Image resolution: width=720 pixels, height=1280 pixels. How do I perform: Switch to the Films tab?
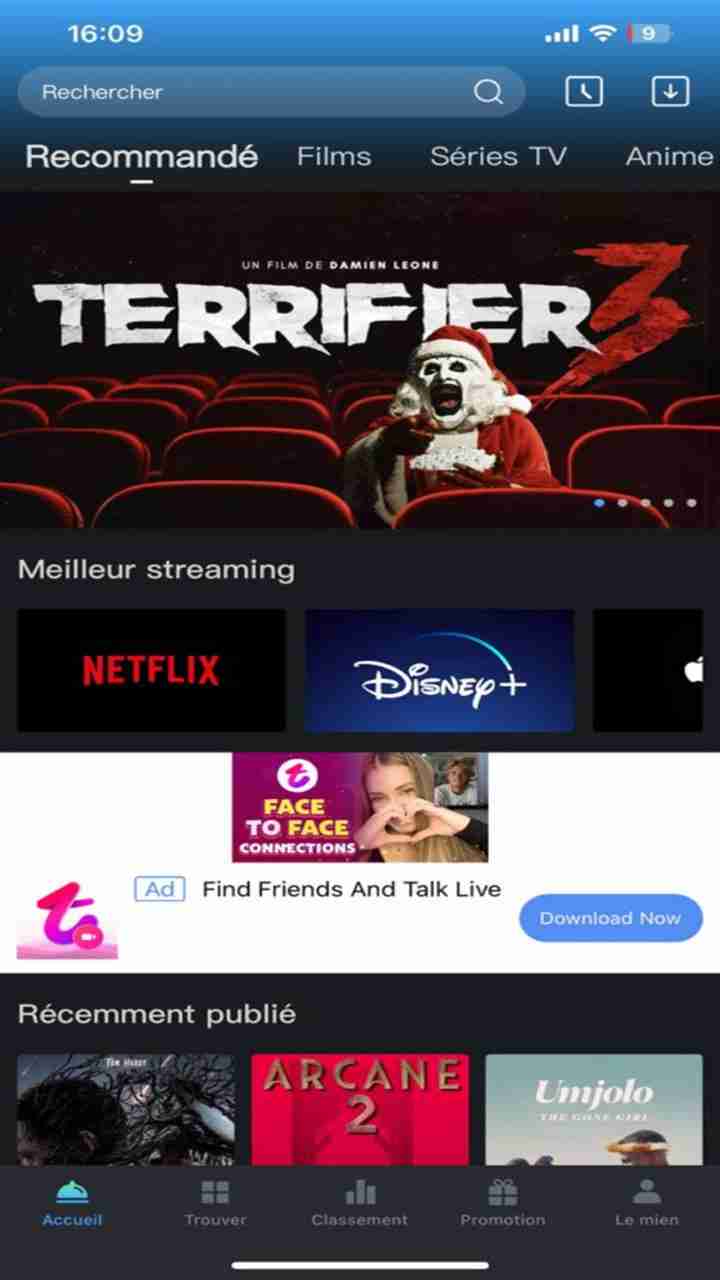coord(334,156)
